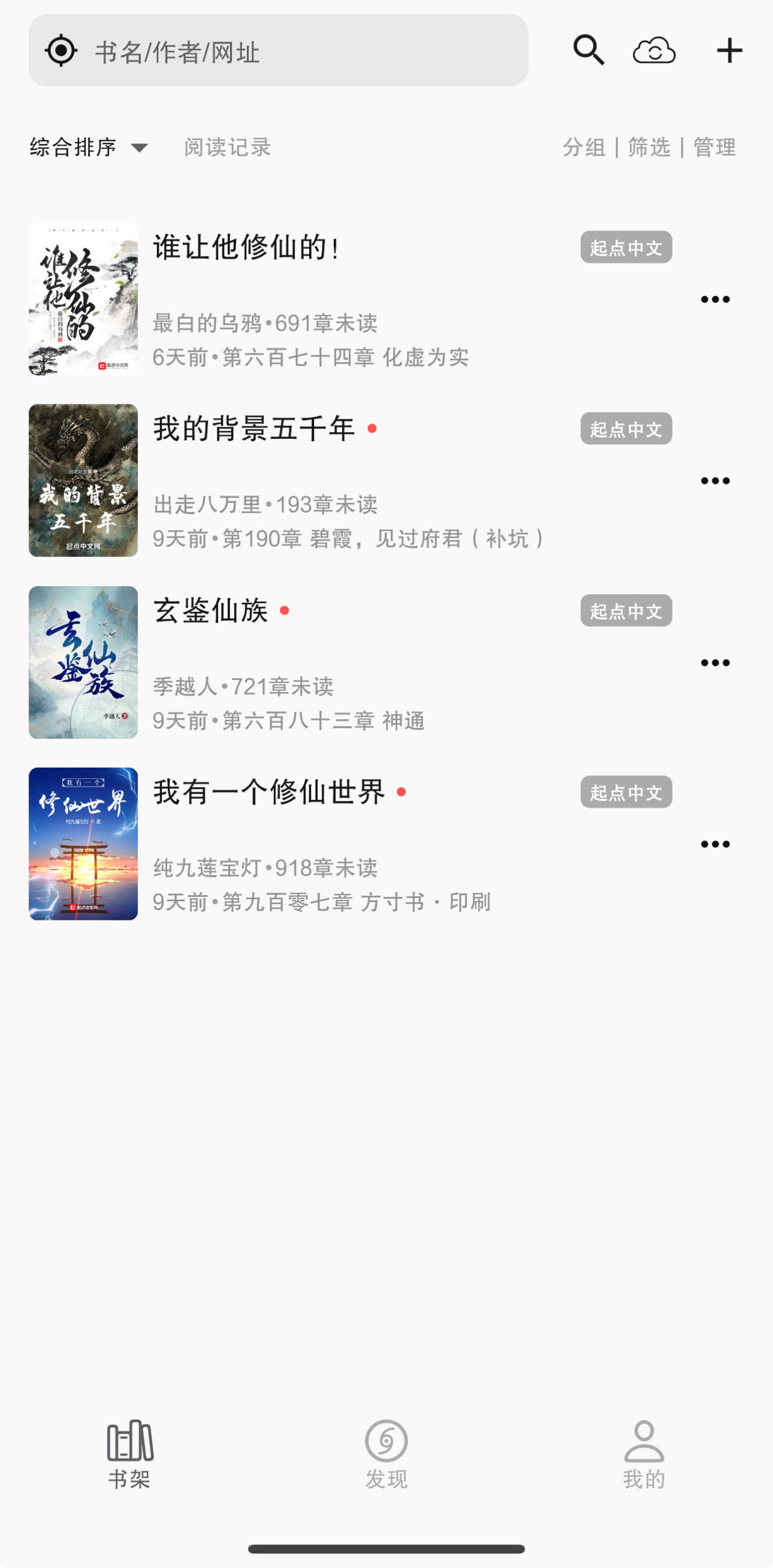Open more options for 我有一个修仙世界
This screenshot has height=1568, width=773.
715,844
